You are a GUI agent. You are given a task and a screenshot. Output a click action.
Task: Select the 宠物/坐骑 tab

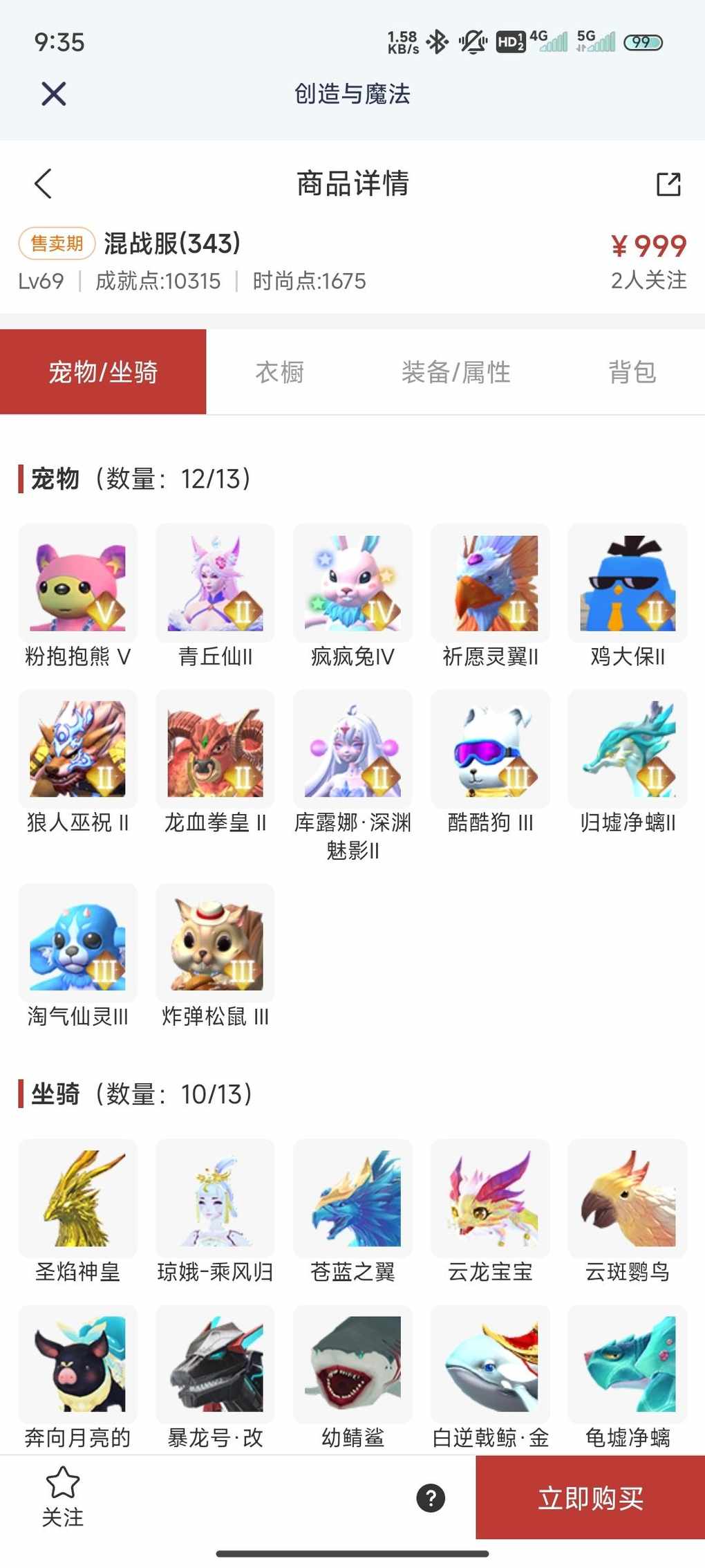pyautogui.click(x=103, y=372)
